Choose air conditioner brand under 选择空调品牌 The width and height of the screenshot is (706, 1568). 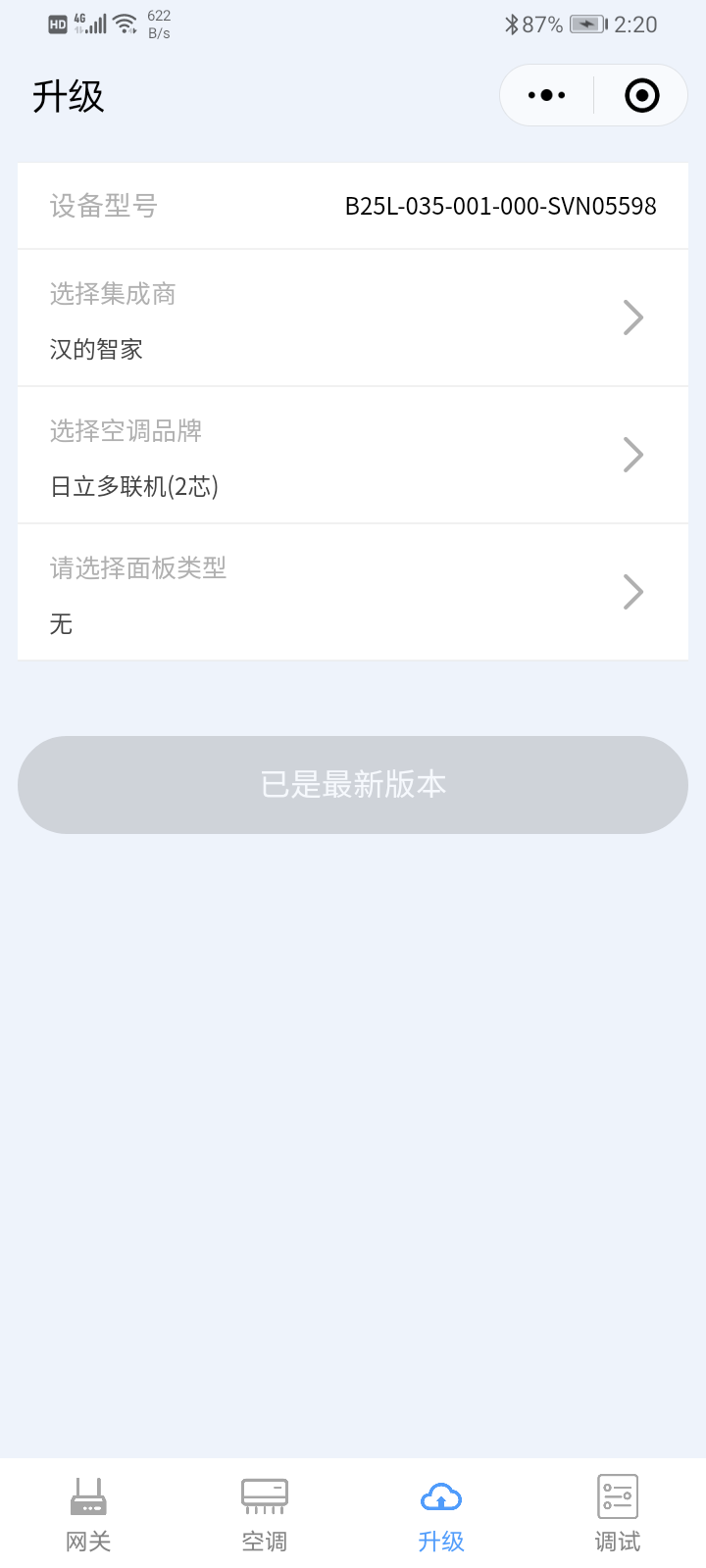tap(353, 456)
